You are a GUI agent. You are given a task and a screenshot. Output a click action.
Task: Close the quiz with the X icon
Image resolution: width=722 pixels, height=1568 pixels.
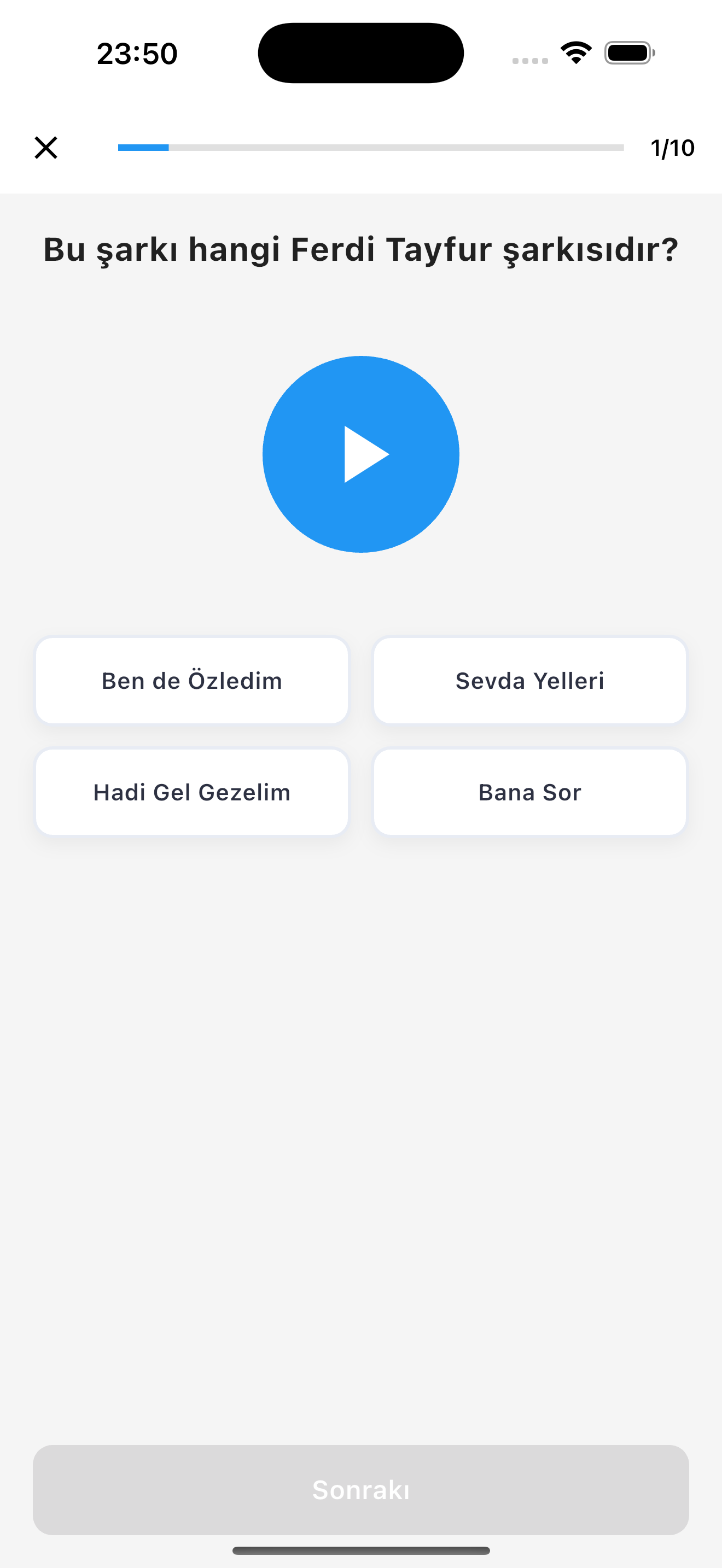tap(45, 147)
